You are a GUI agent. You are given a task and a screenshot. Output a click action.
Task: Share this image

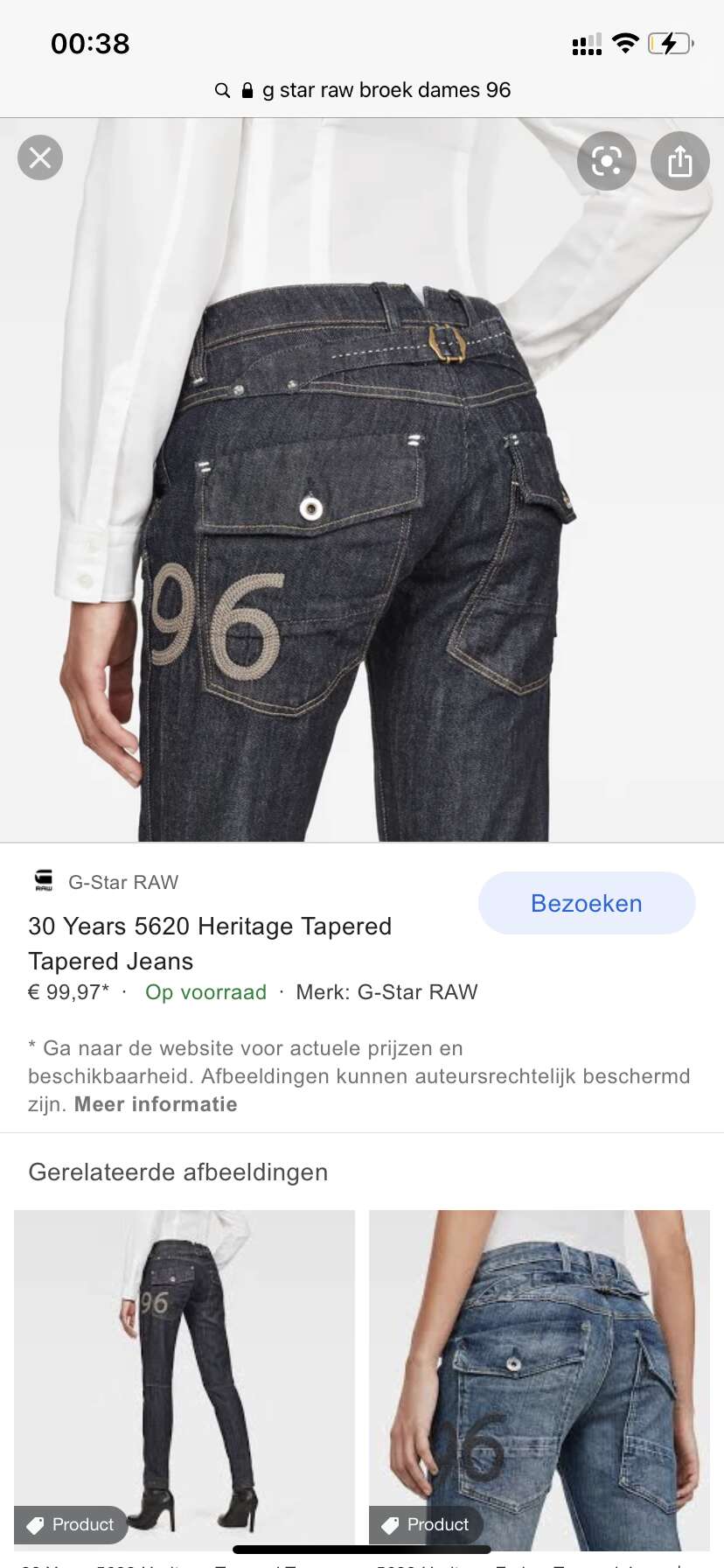tap(680, 161)
